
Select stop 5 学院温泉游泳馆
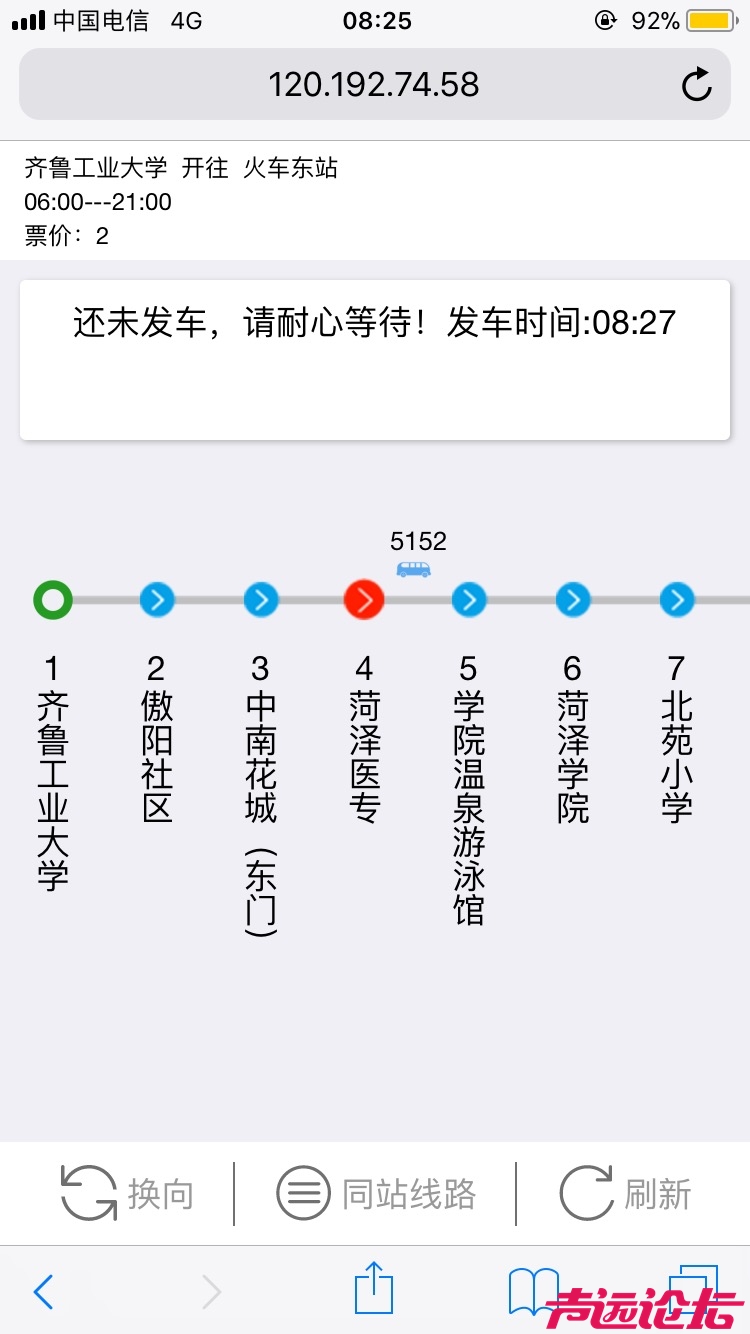pyautogui.click(x=469, y=601)
